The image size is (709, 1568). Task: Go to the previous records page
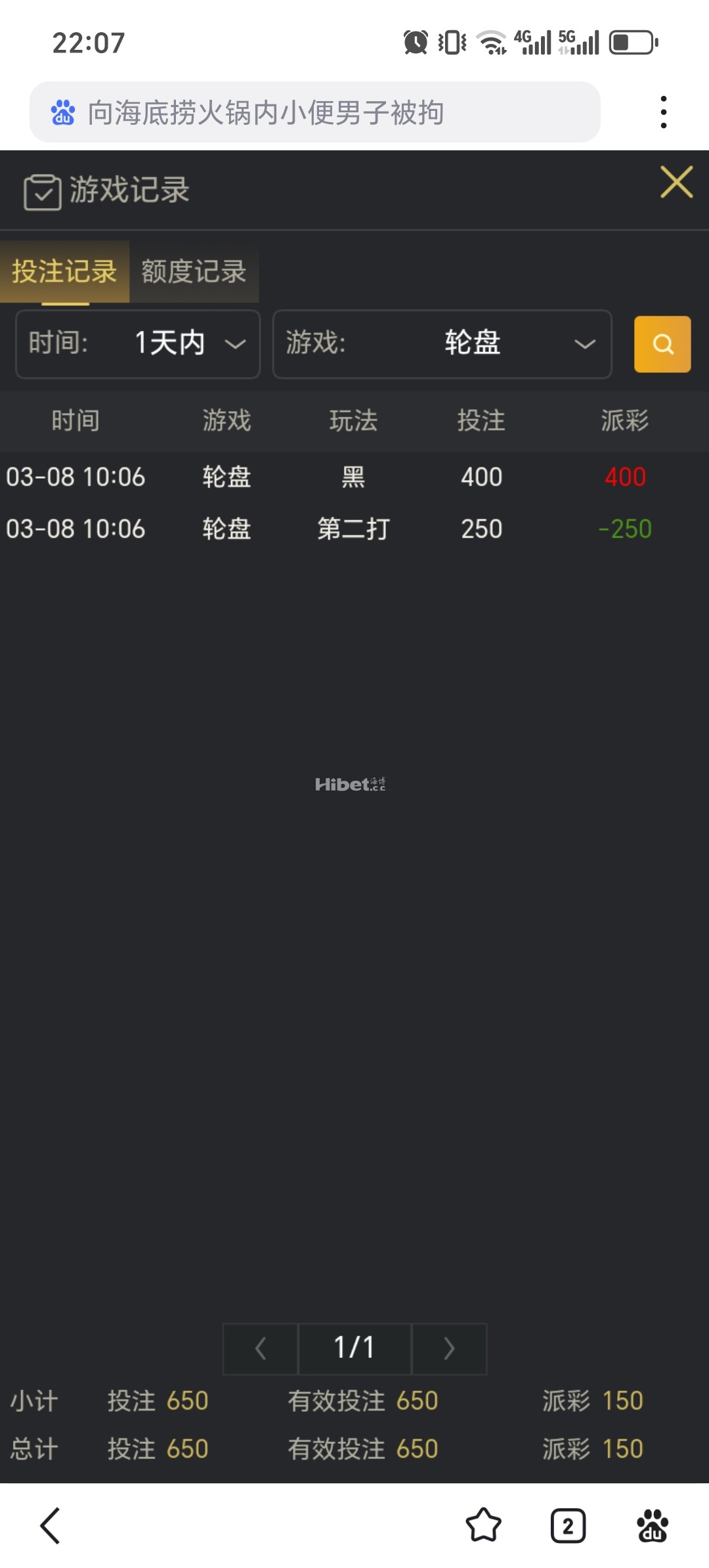(x=261, y=1348)
